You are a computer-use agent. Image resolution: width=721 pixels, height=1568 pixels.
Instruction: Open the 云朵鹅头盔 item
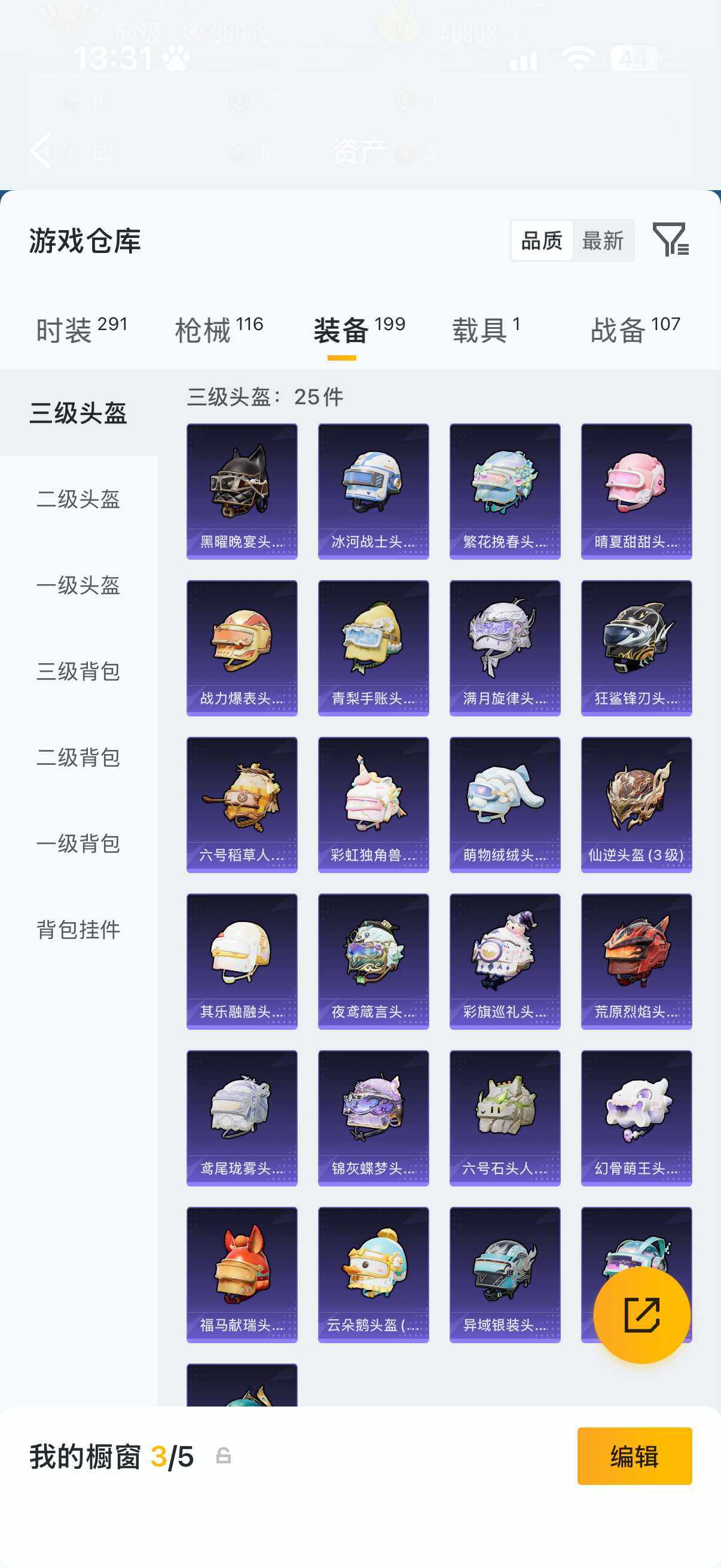pyautogui.click(x=373, y=1274)
